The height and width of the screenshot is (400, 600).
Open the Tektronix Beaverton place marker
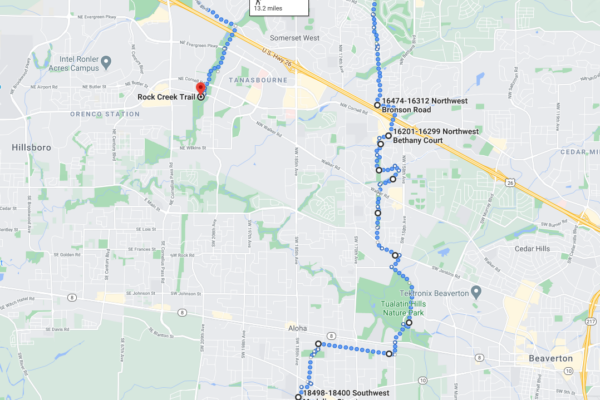pyautogui.click(x=477, y=293)
